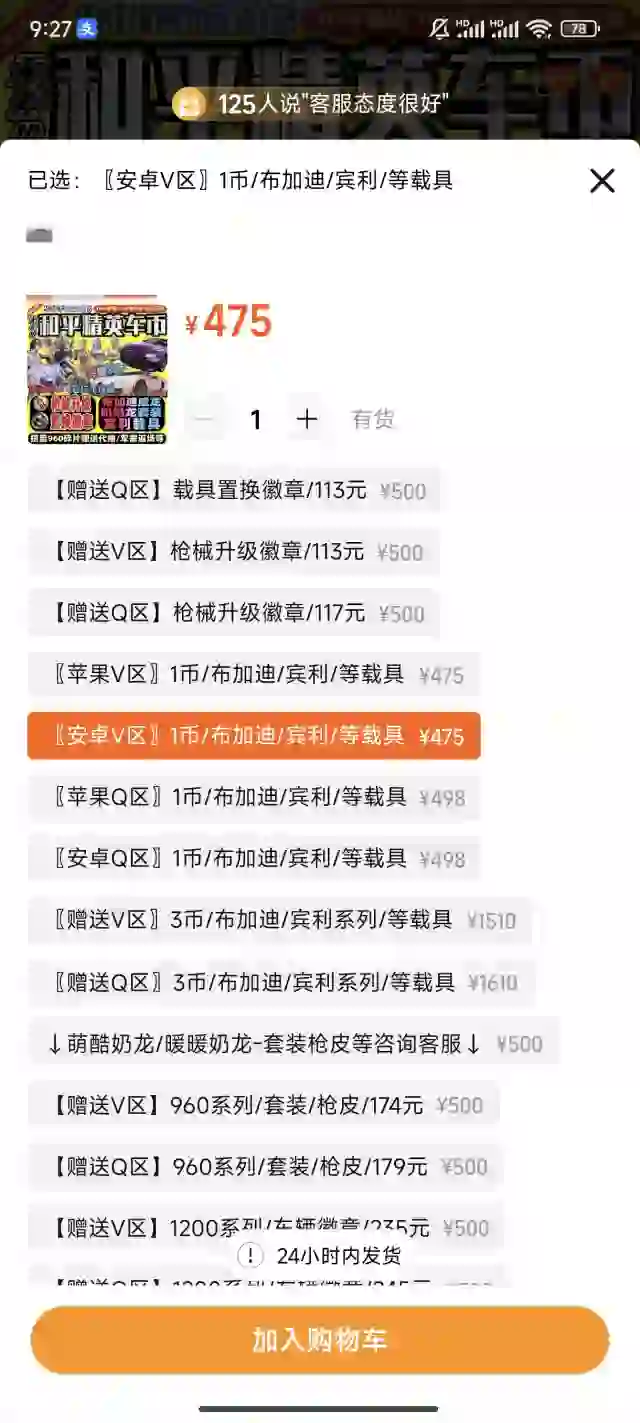640x1423 pixels.
Task: Select 〖安卓Q区〗1币 option for ¥498
Action: 253,859
